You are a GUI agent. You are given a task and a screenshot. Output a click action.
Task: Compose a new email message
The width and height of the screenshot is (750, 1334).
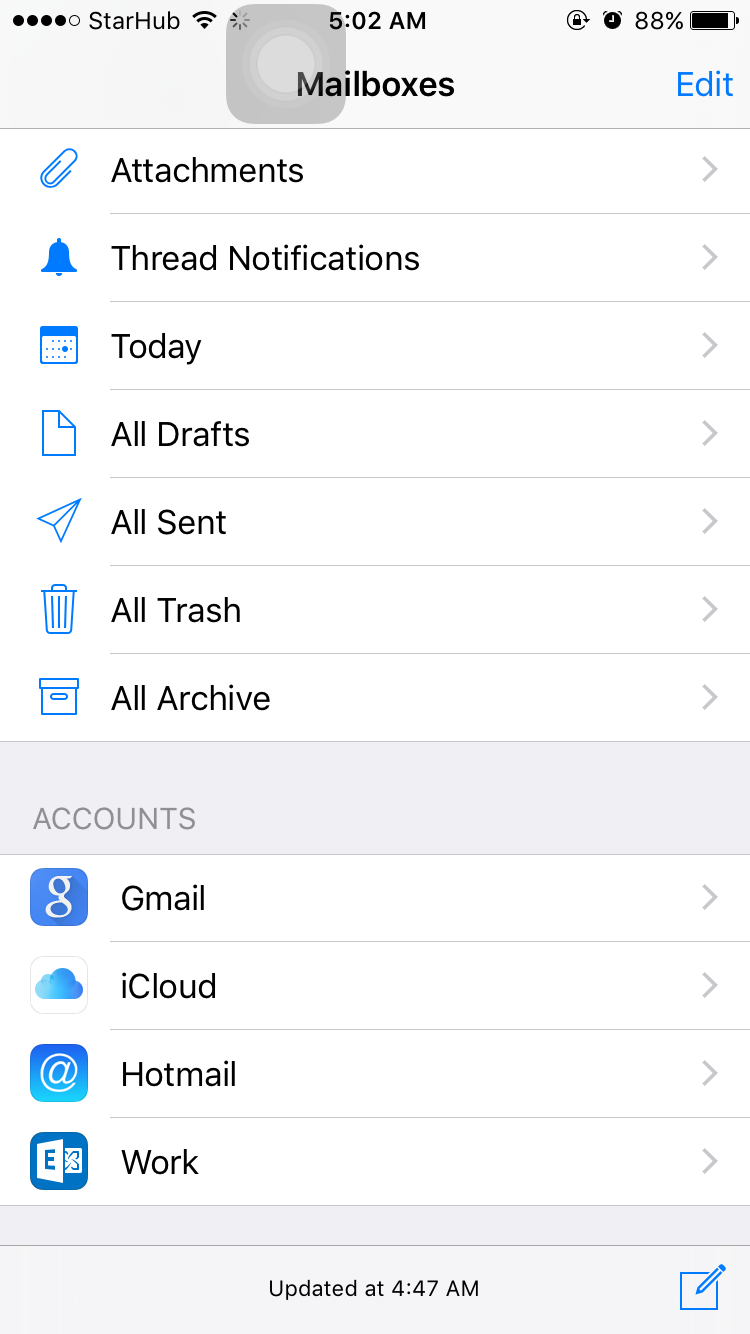click(702, 1287)
